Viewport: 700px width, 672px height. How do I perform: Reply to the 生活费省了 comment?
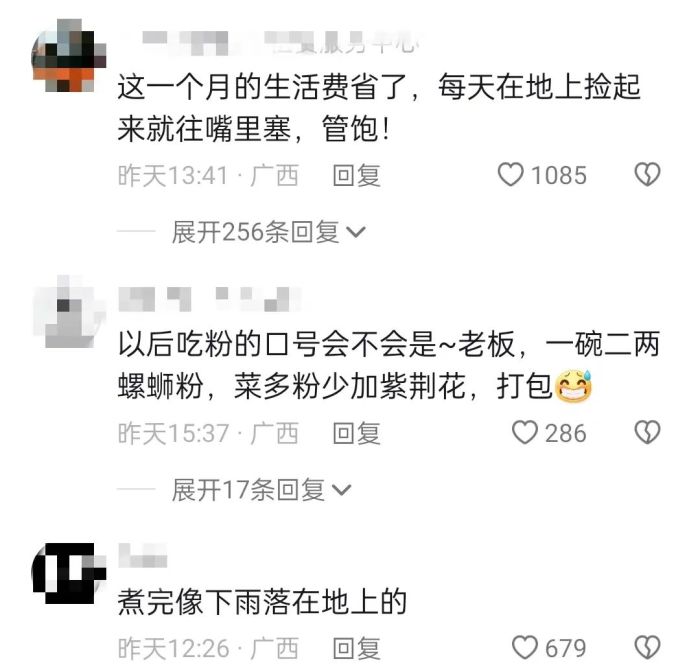(x=356, y=176)
